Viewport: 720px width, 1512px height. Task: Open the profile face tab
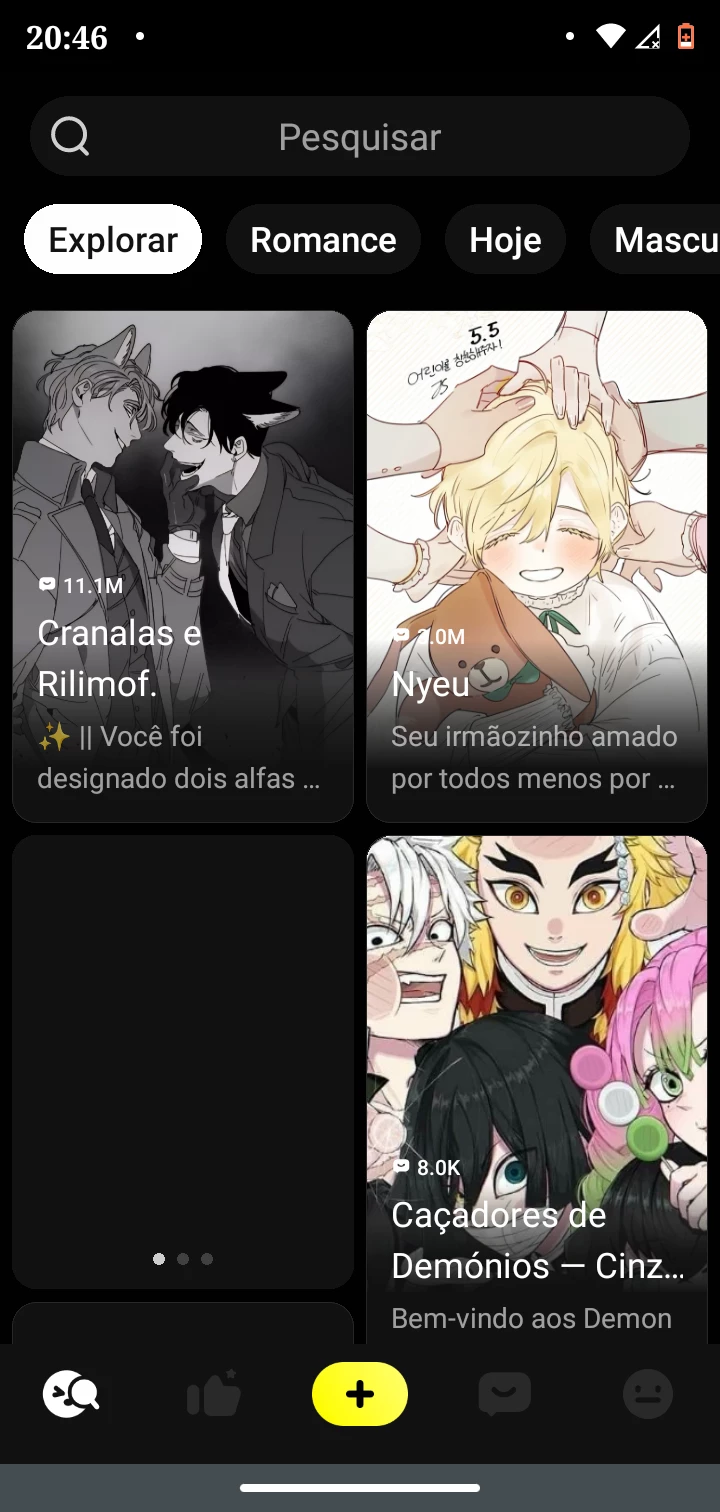coord(647,1394)
